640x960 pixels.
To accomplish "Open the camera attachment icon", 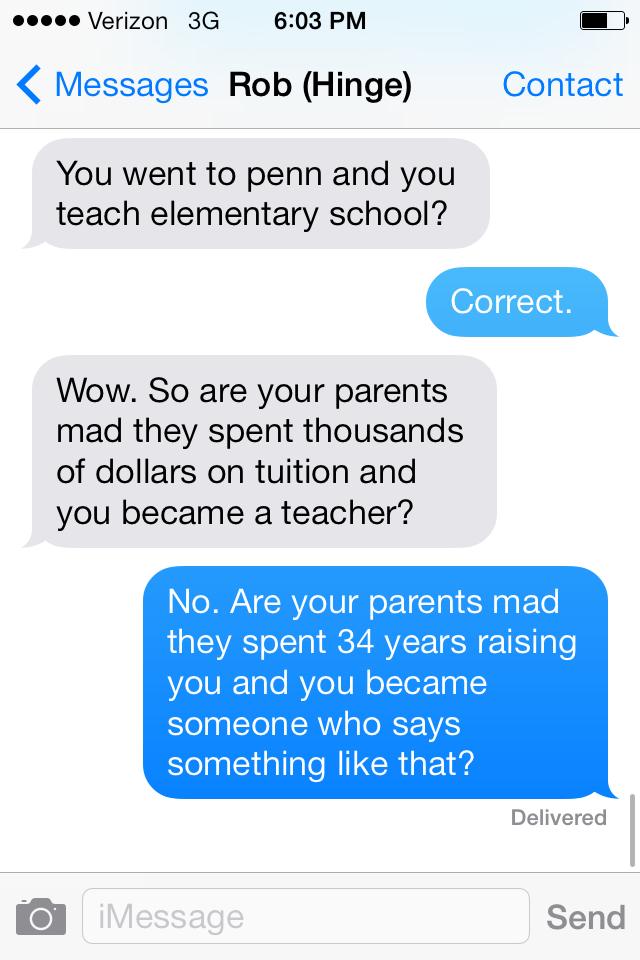I will 41,916.
